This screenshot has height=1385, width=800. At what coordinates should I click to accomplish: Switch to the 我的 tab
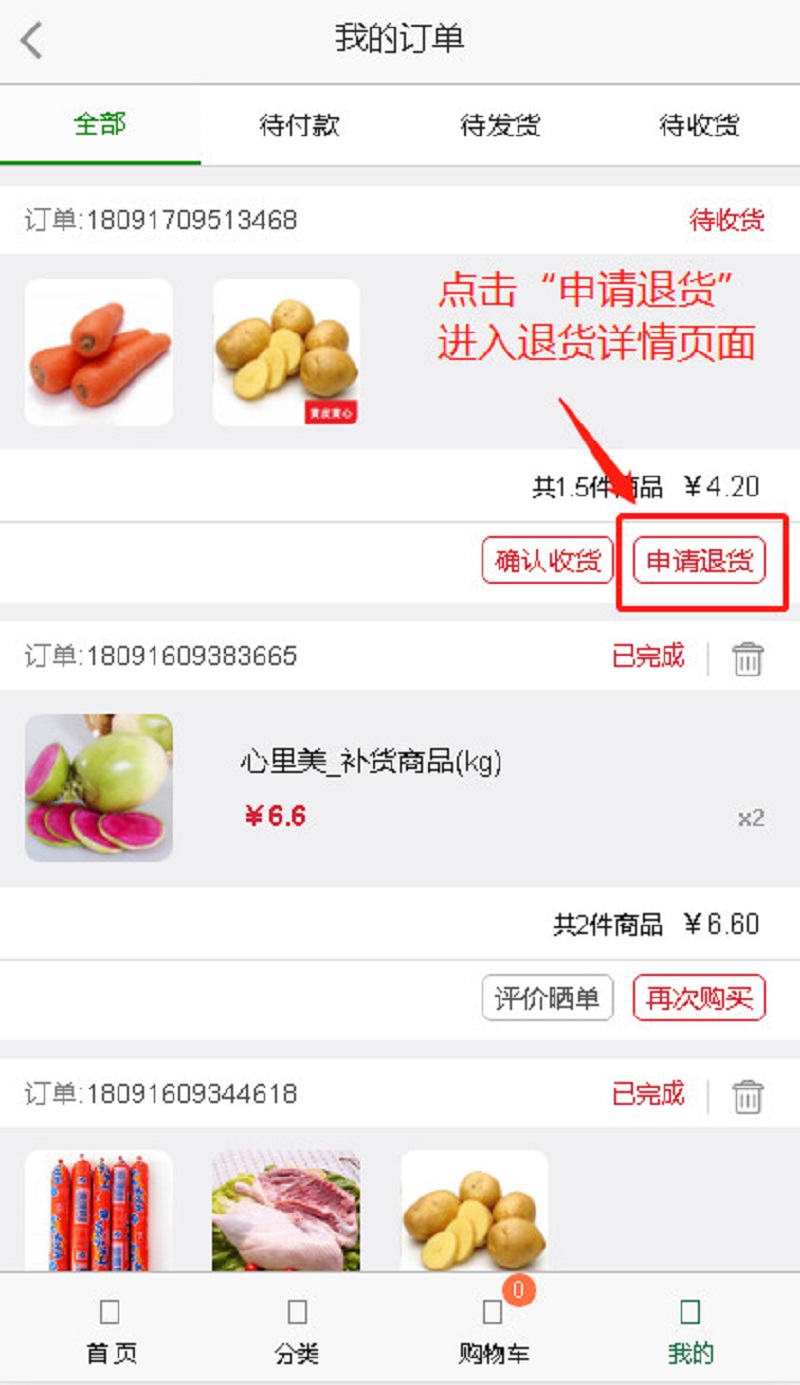[x=690, y=1330]
